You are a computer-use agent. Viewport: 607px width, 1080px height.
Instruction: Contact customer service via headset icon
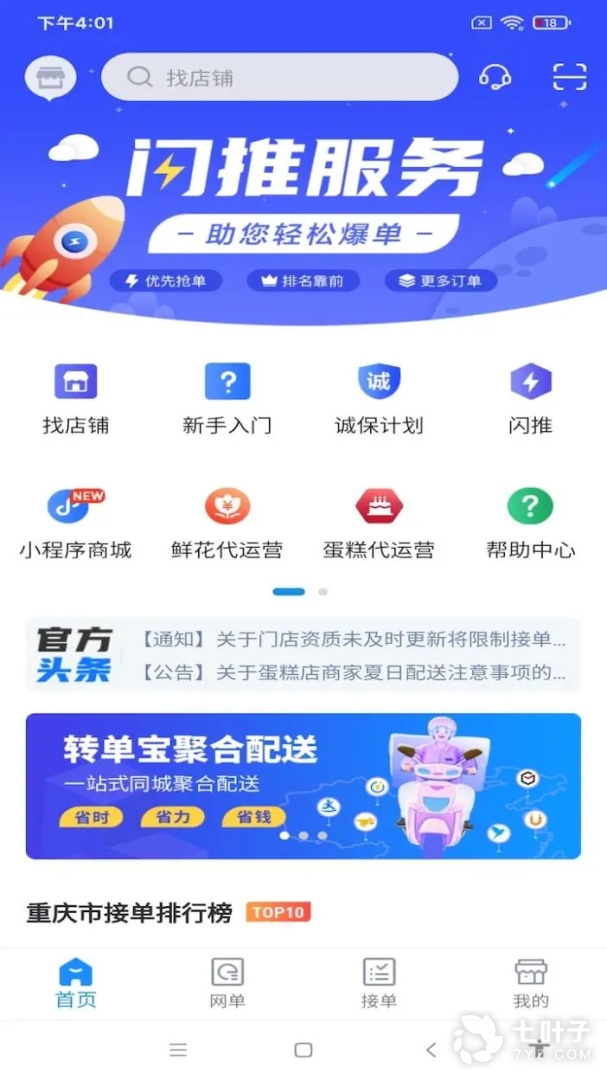(495, 77)
